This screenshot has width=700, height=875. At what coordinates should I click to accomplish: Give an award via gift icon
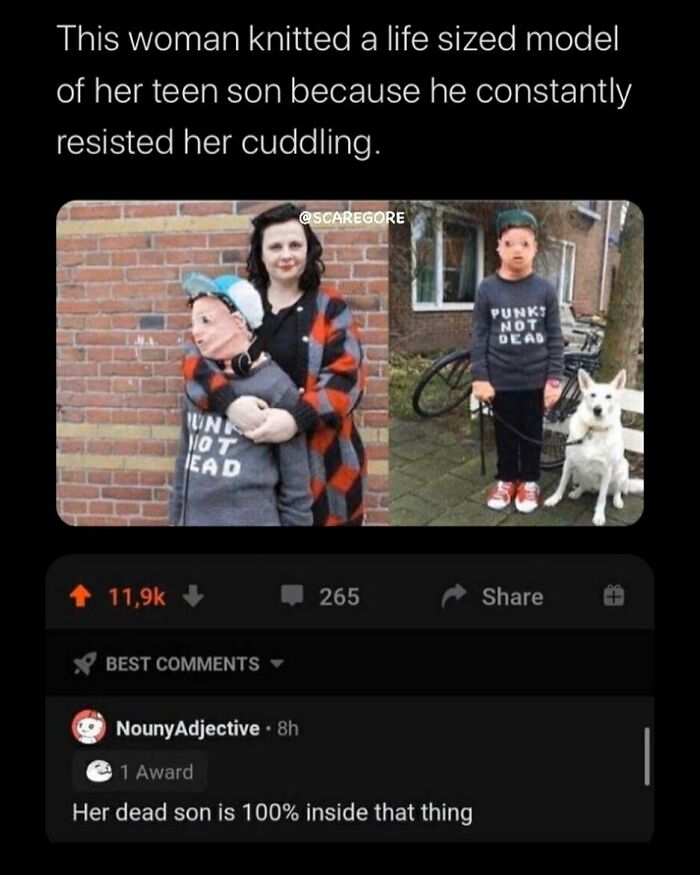tap(610, 597)
